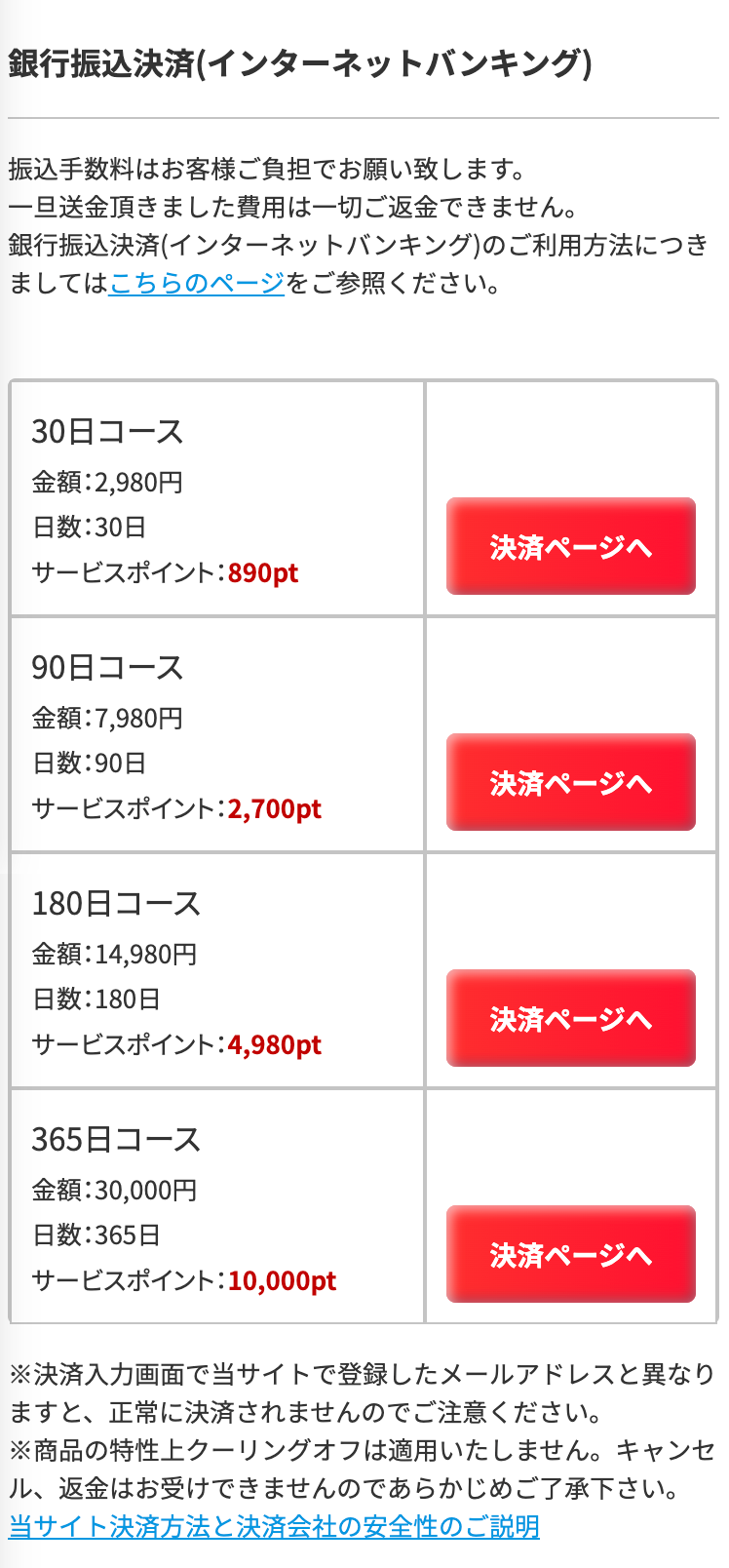The width and height of the screenshot is (729, 1568).
Task: Click 決済ページへ for the 90日コース
Action: tap(570, 783)
